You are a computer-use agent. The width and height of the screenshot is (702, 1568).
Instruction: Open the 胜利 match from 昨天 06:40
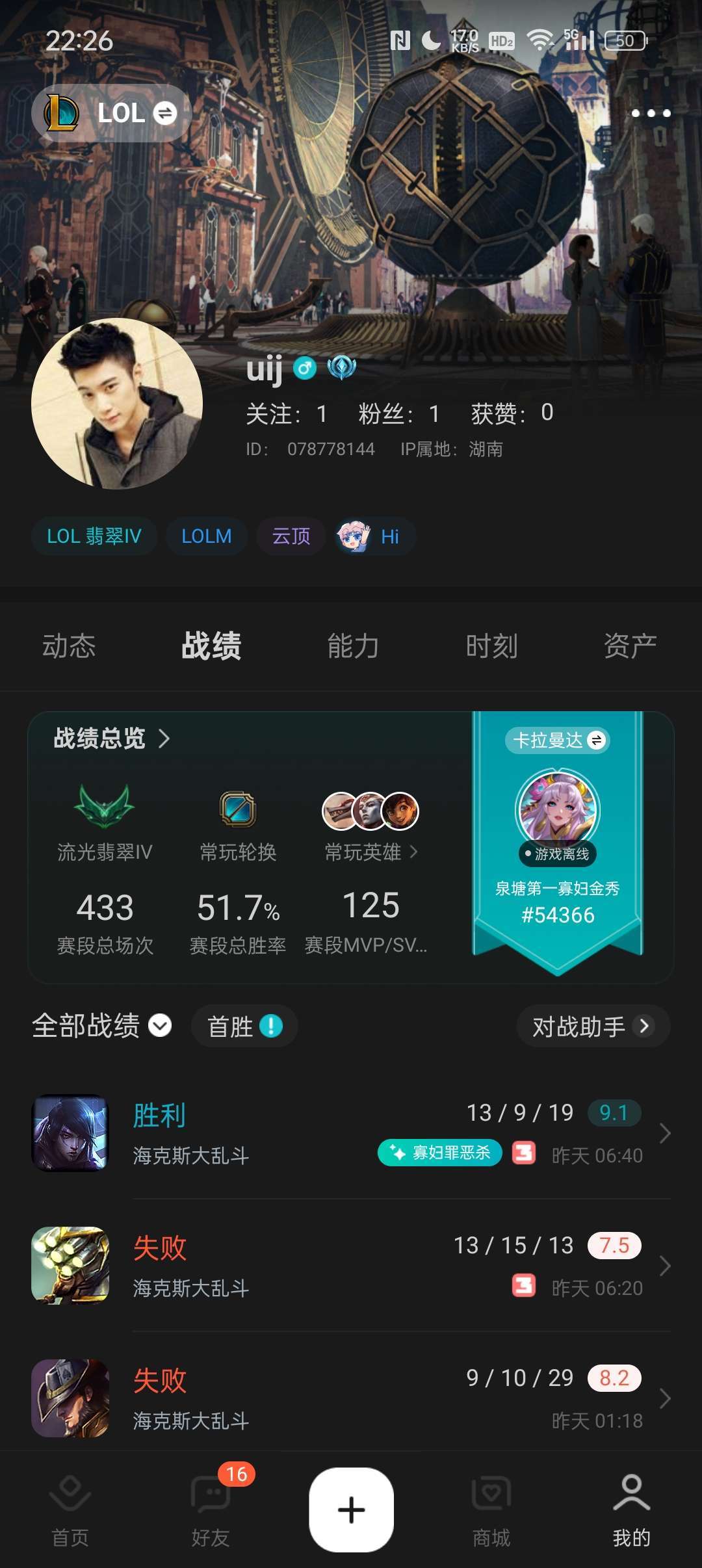point(351,1133)
